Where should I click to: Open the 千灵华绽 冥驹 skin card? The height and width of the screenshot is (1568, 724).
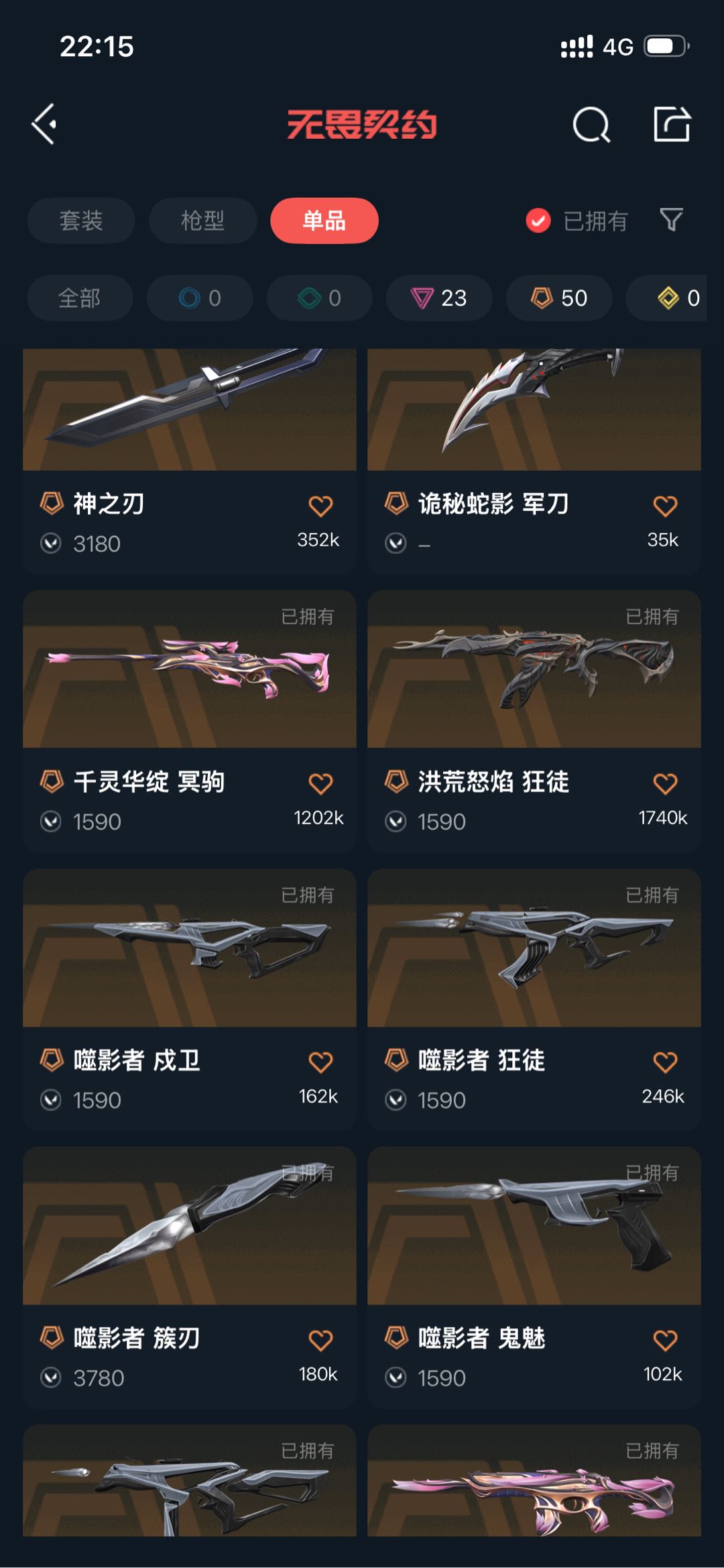click(x=190, y=722)
